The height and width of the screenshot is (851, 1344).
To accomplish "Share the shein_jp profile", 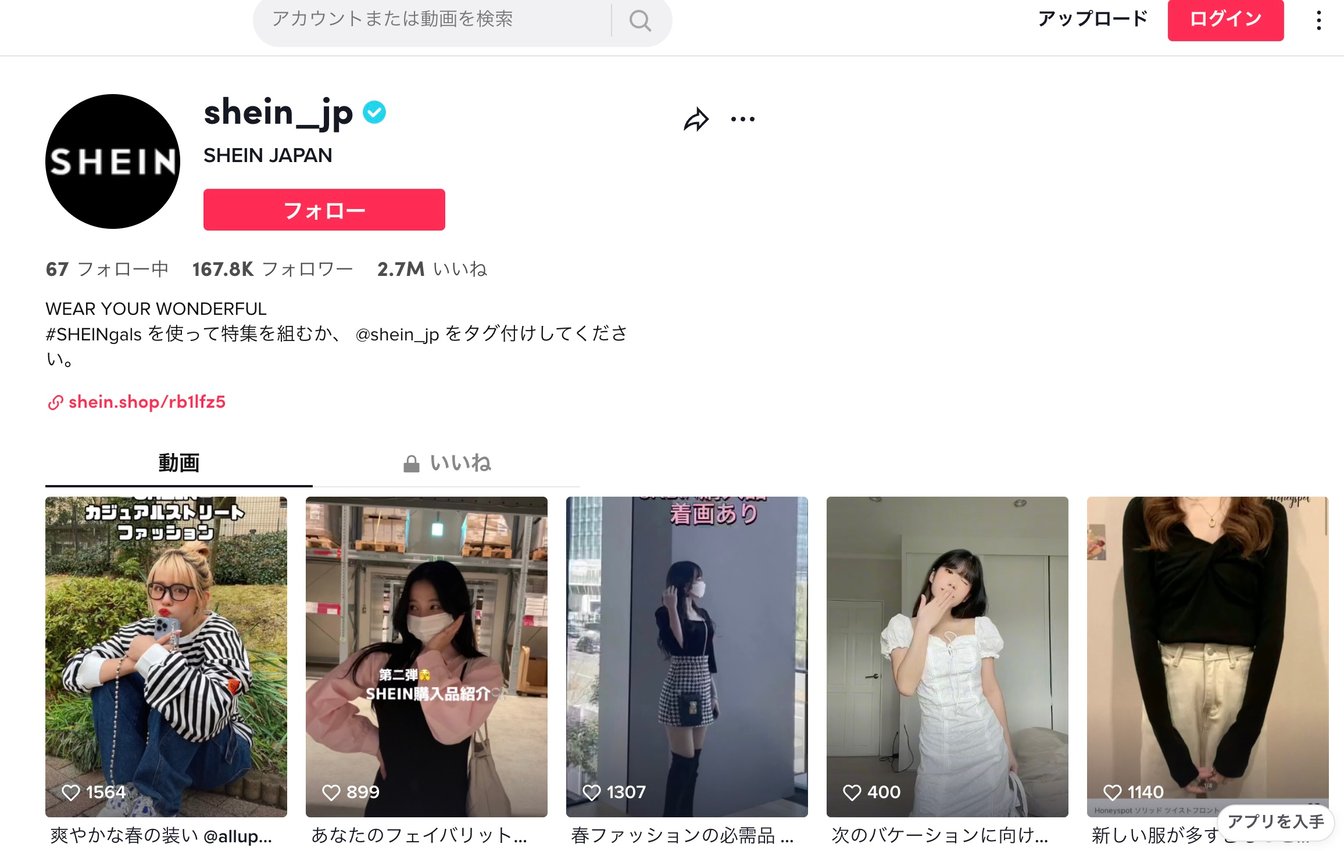I will [x=696, y=120].
